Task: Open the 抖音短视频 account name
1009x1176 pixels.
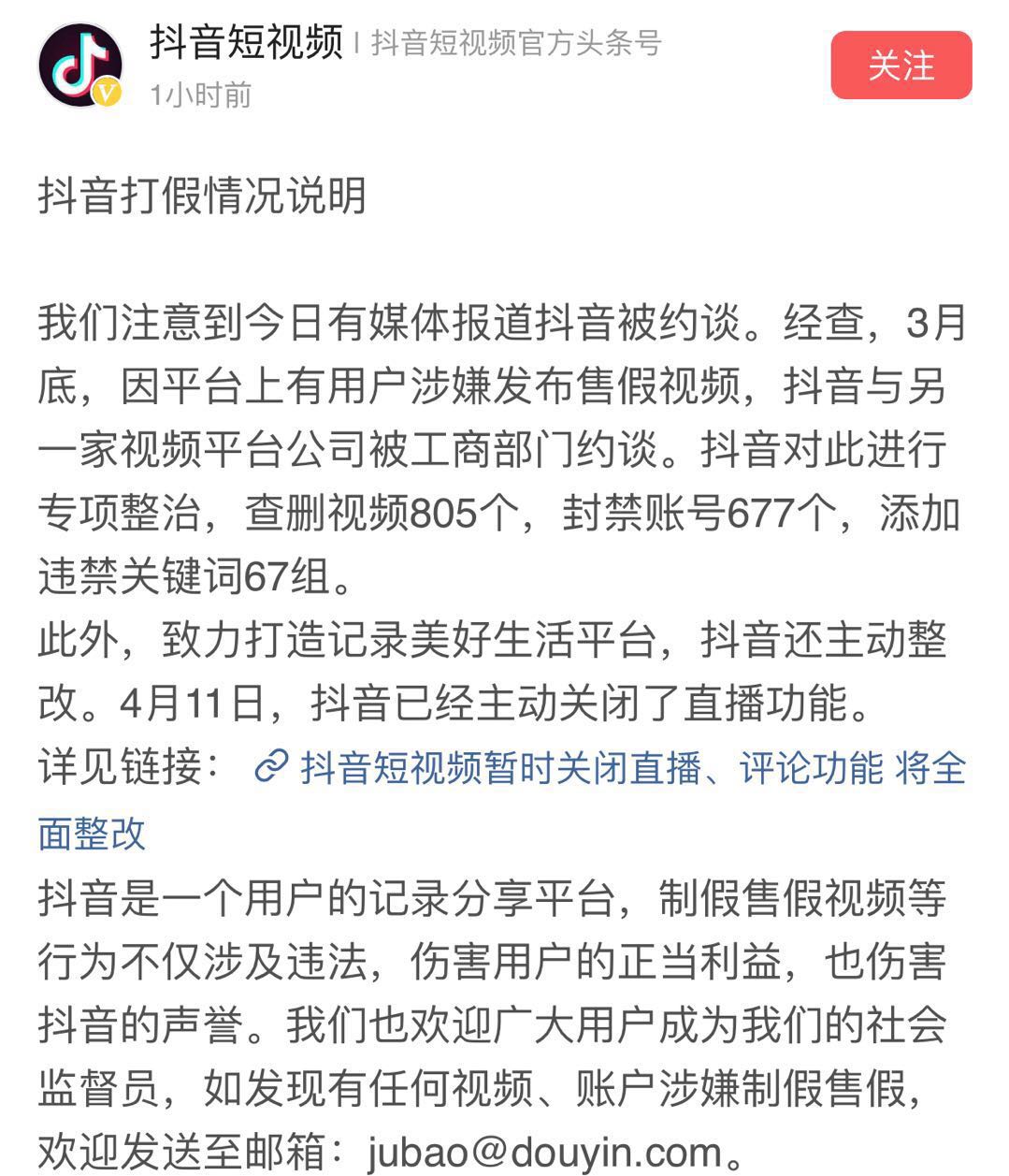Action: point(246,42)
